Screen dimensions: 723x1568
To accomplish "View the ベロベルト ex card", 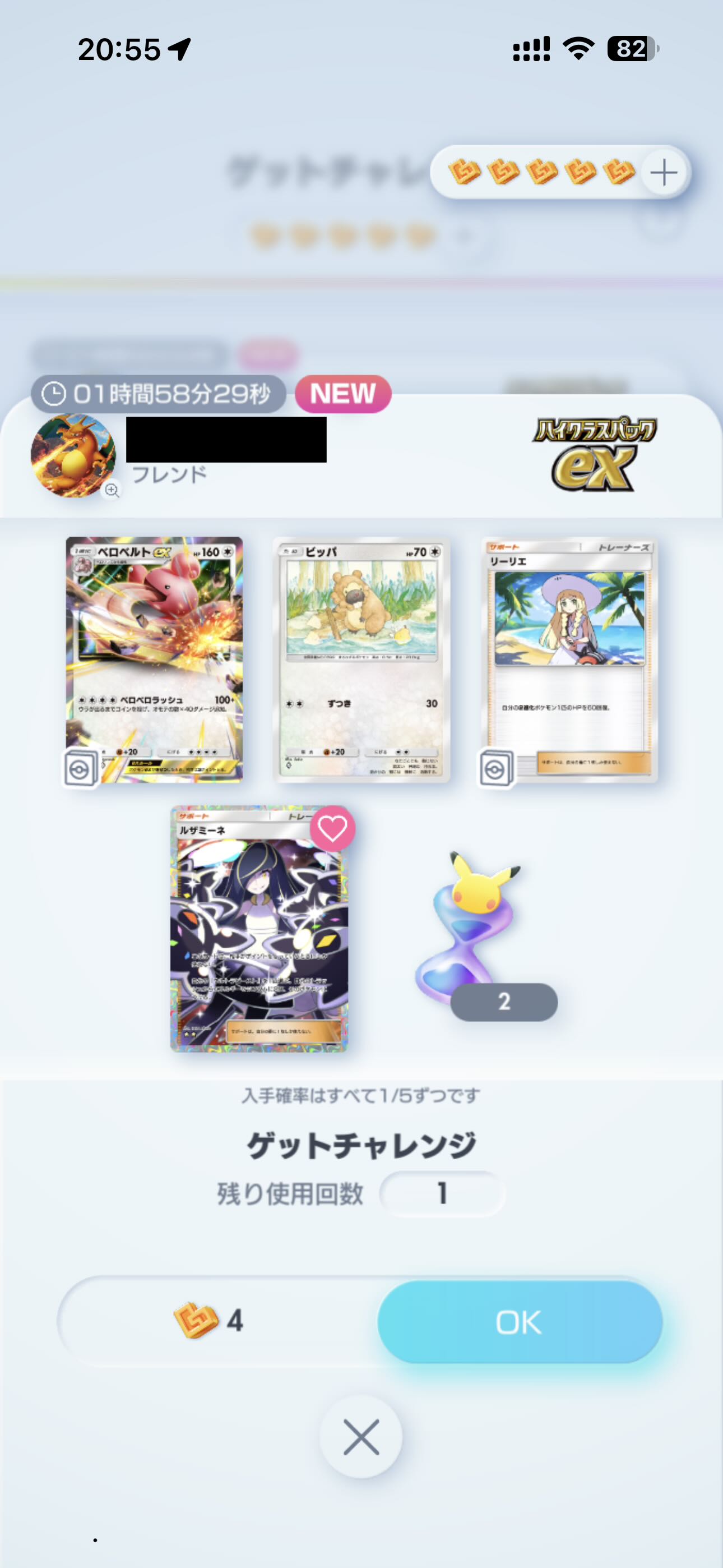I will coord(154,659).
